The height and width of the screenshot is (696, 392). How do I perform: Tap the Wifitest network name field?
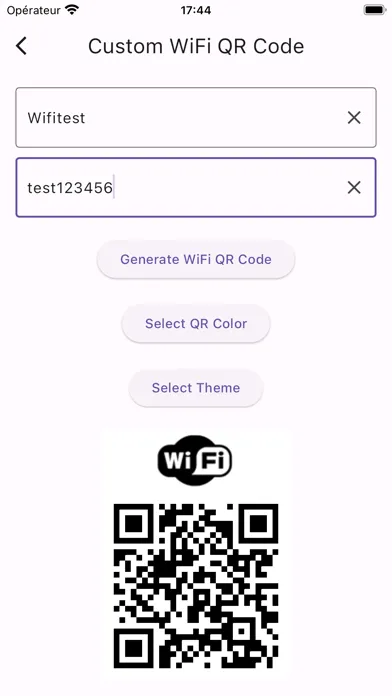(196, 118)
